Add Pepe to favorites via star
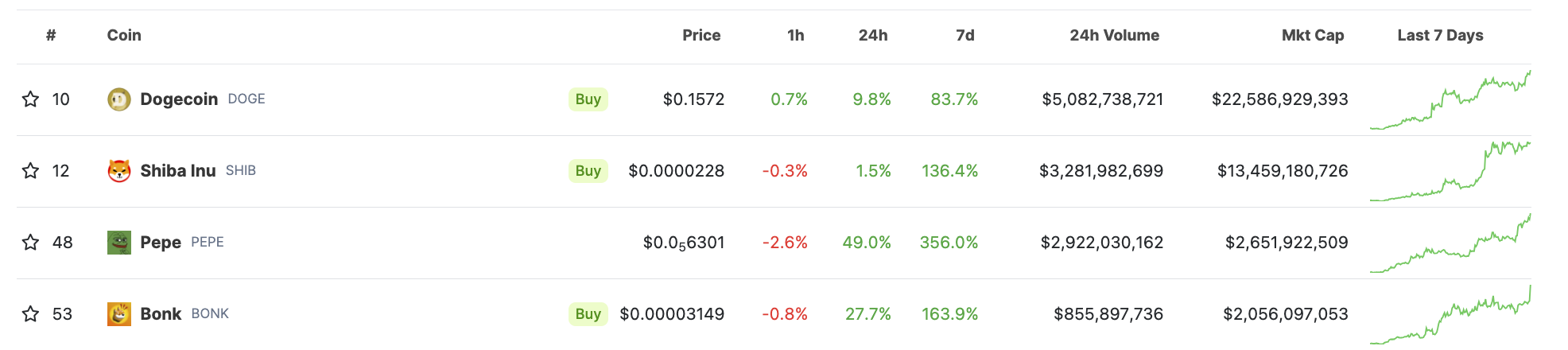The width and height of the screenshot is (1568, 350). point(30,243)
